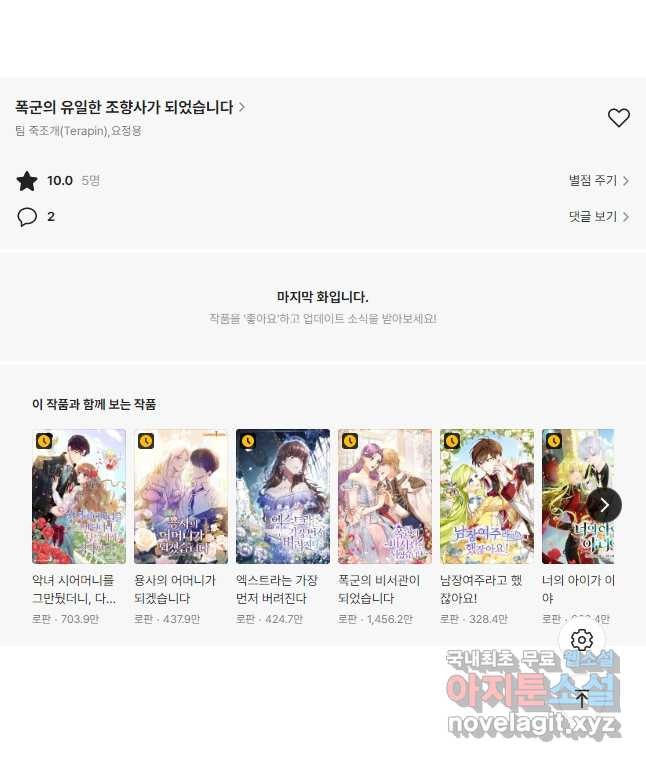The image size is (646, 762).
Task: Open 용사의 어머니가 되겠습니다 webtoon
Action: [x=181, y=497]
